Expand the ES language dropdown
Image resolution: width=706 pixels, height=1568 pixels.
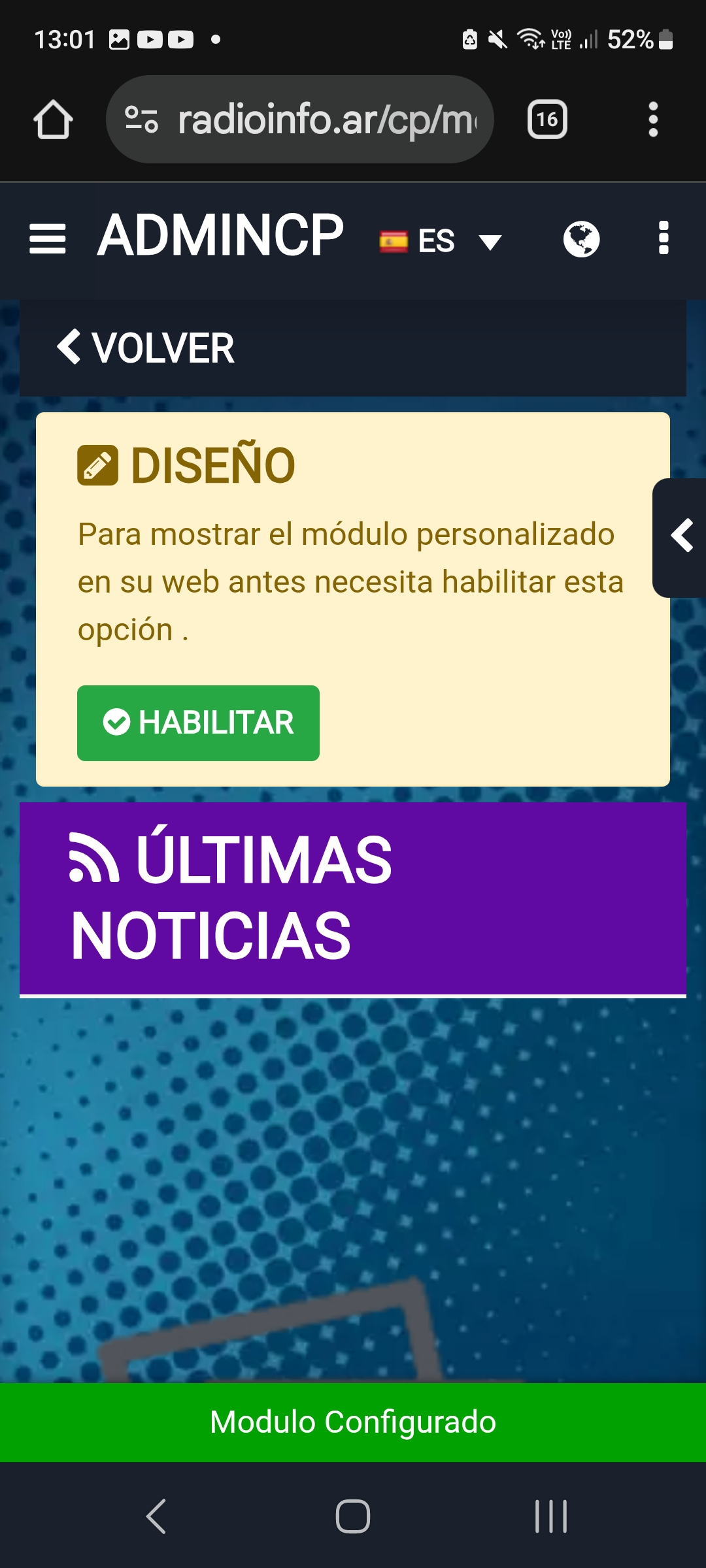[441, 241]
